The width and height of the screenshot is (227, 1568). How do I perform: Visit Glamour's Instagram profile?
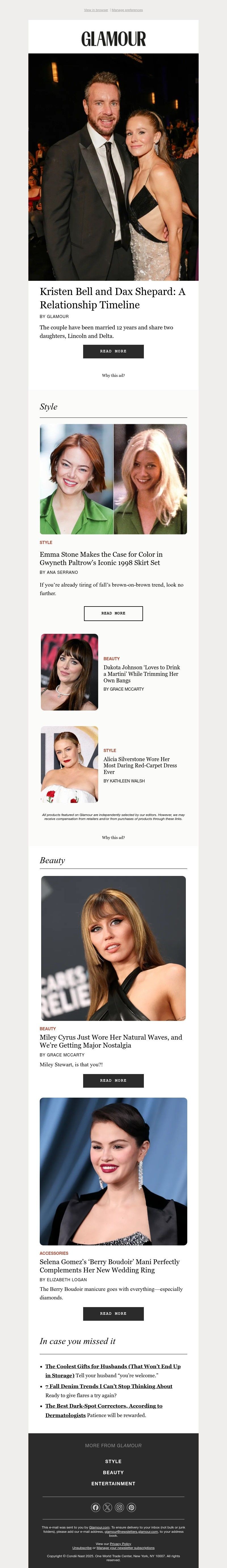(119, 1507)
